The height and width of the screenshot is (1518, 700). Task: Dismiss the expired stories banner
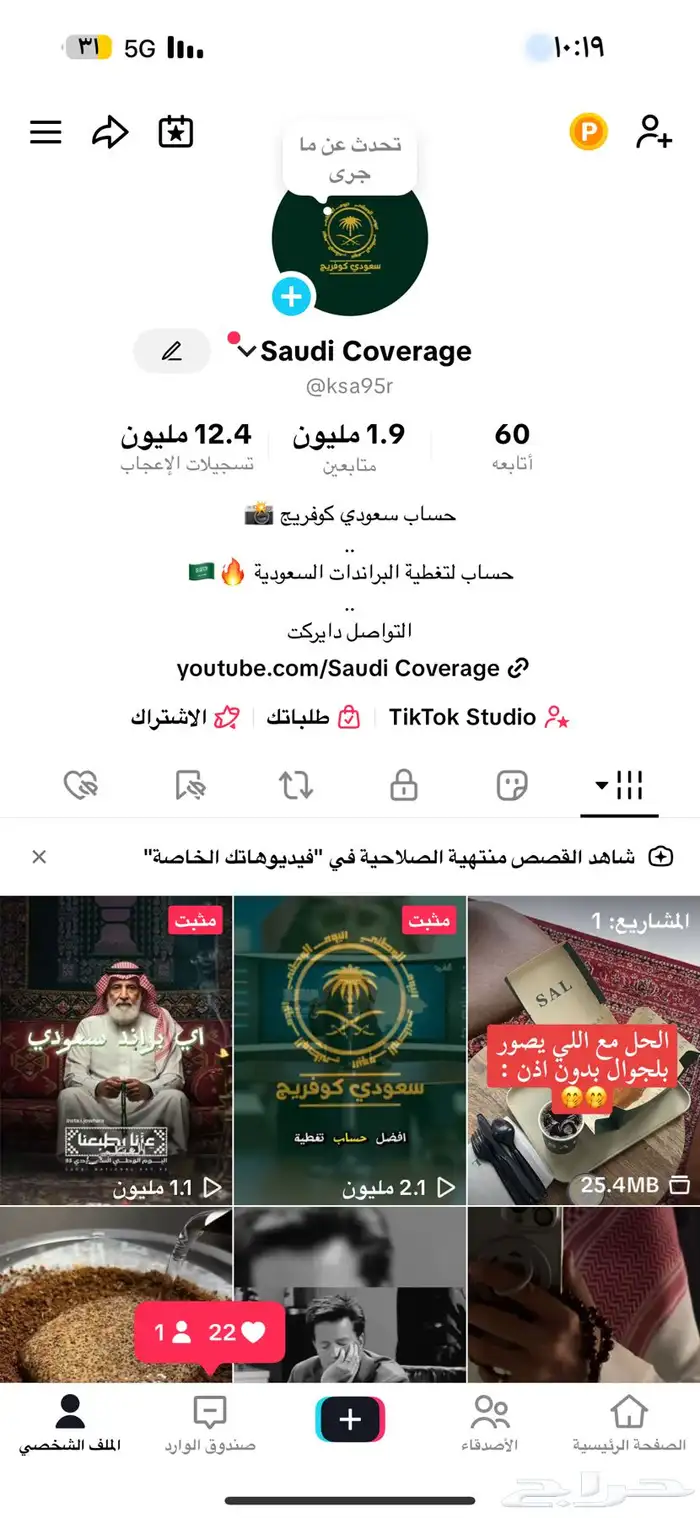click(39, 856)
